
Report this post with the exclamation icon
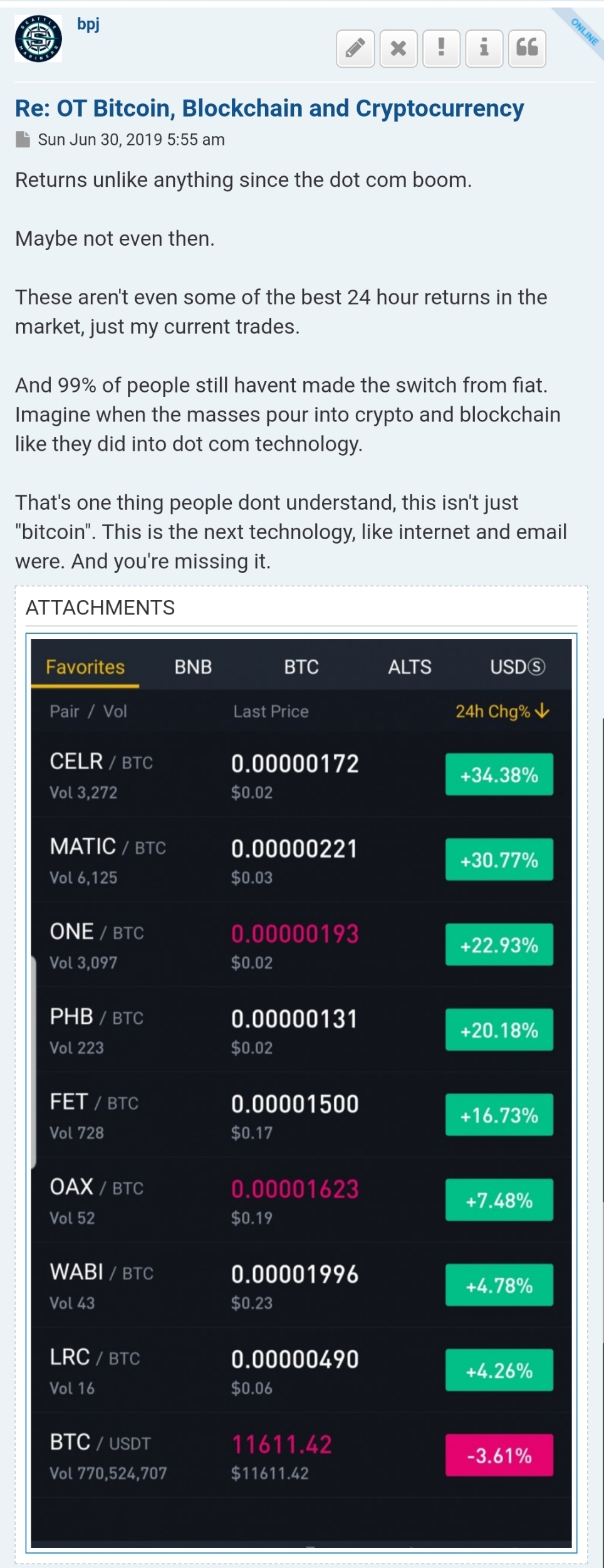click(441, 48)
